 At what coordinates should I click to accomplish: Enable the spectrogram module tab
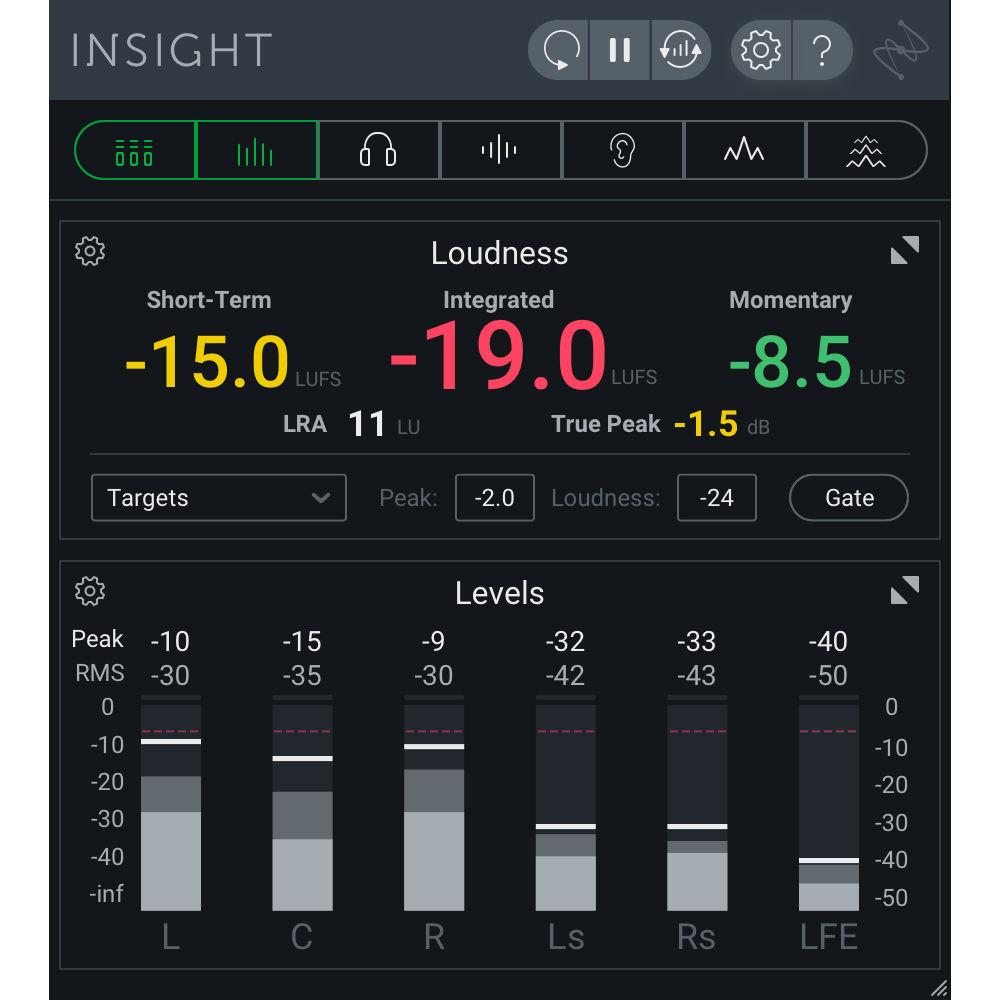pos(865,151)
